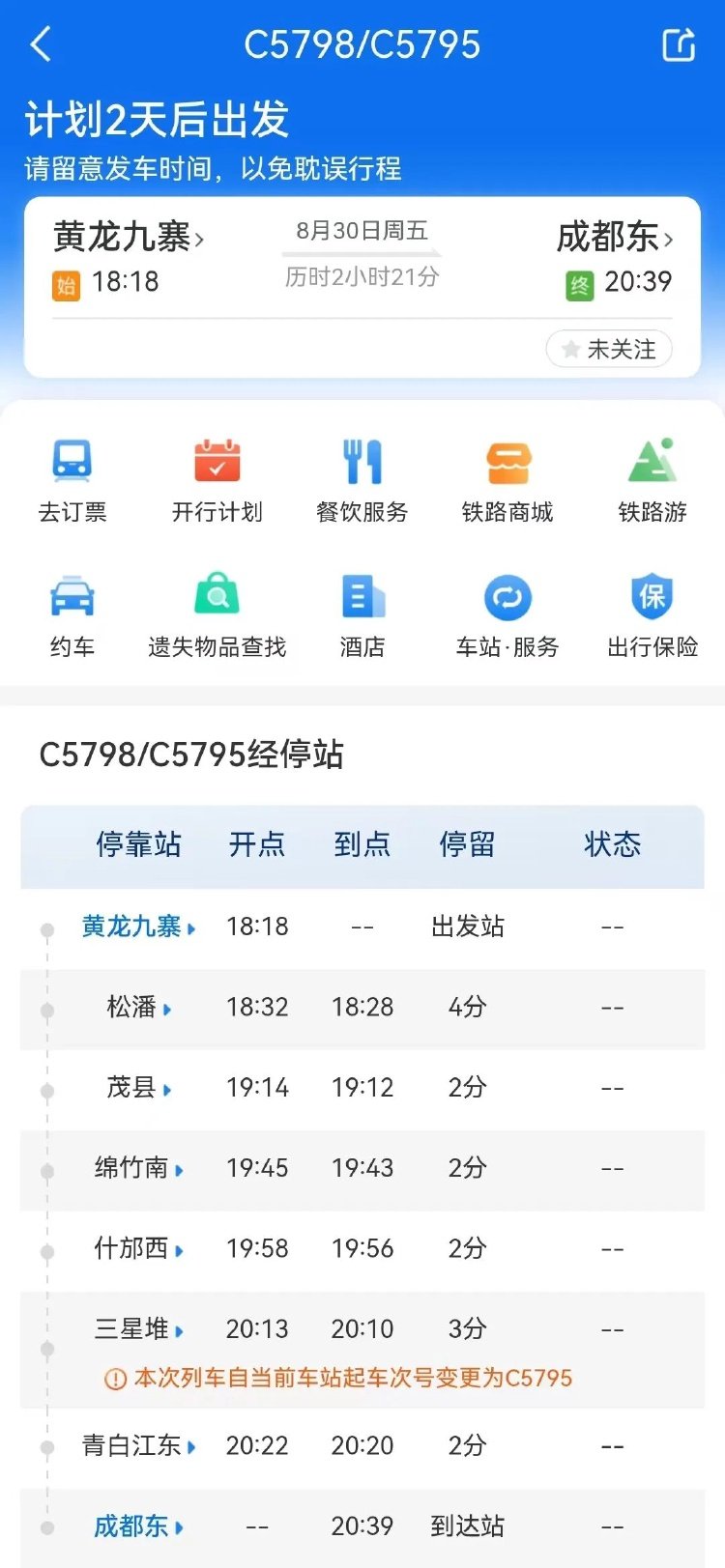Screen dimensions: 725x1568
Task: Open arrival station 成都东 in the trip card
Action: coord(614,238)
